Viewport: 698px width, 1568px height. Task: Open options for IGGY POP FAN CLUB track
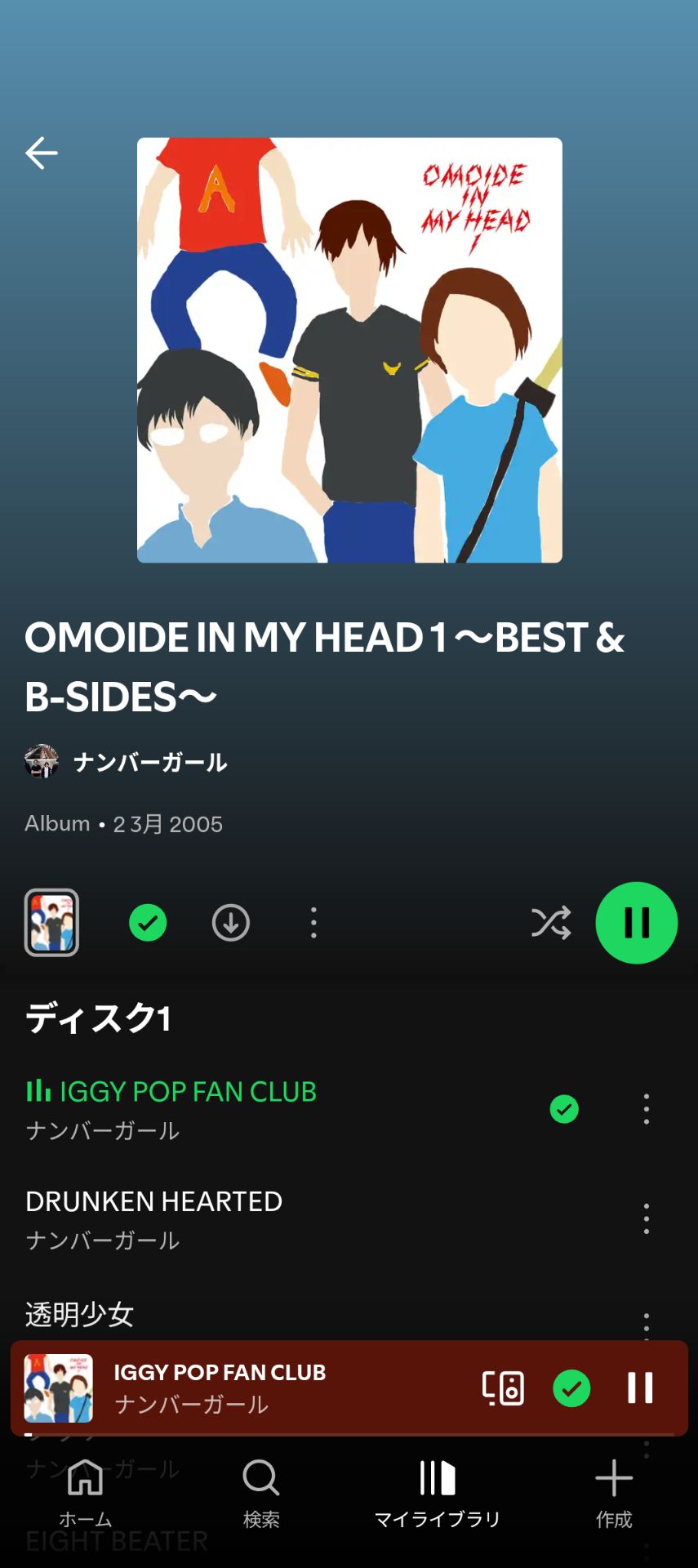pyautogui.click(x=647, y=1109)
